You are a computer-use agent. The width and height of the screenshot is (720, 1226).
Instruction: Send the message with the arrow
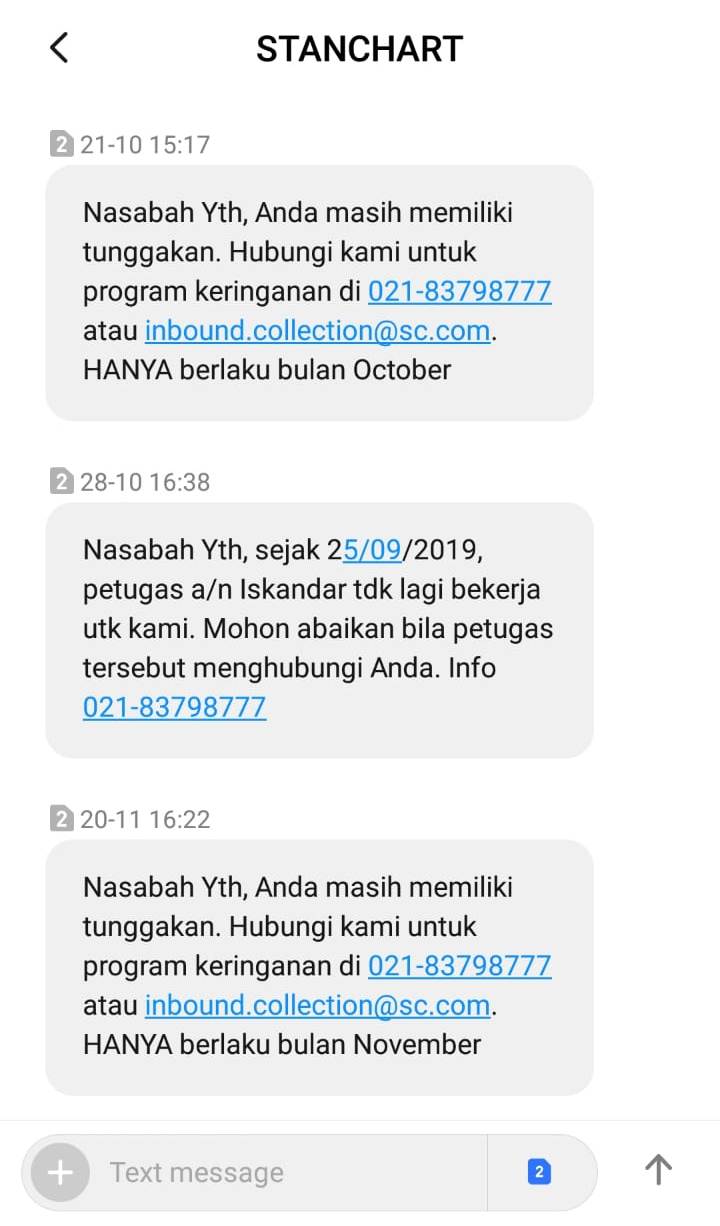click(x=658, y=1170)
